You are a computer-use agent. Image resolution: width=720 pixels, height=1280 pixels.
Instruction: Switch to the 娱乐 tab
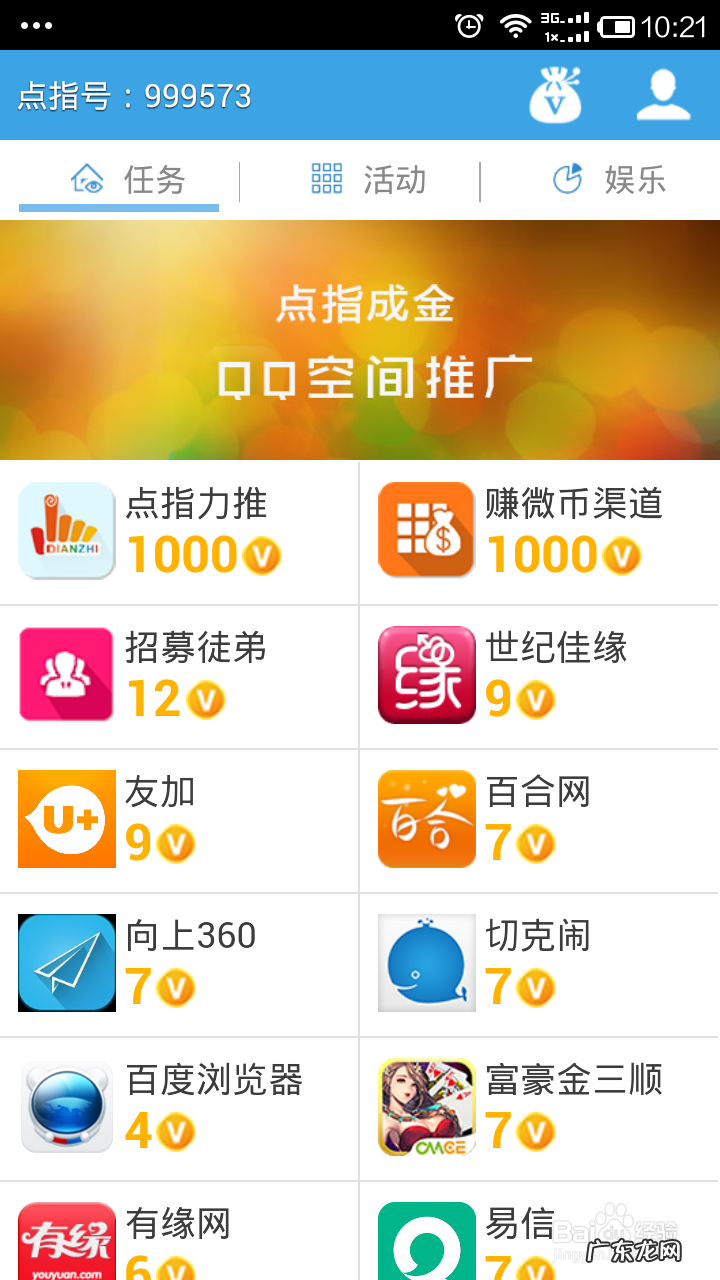(610, 180)
